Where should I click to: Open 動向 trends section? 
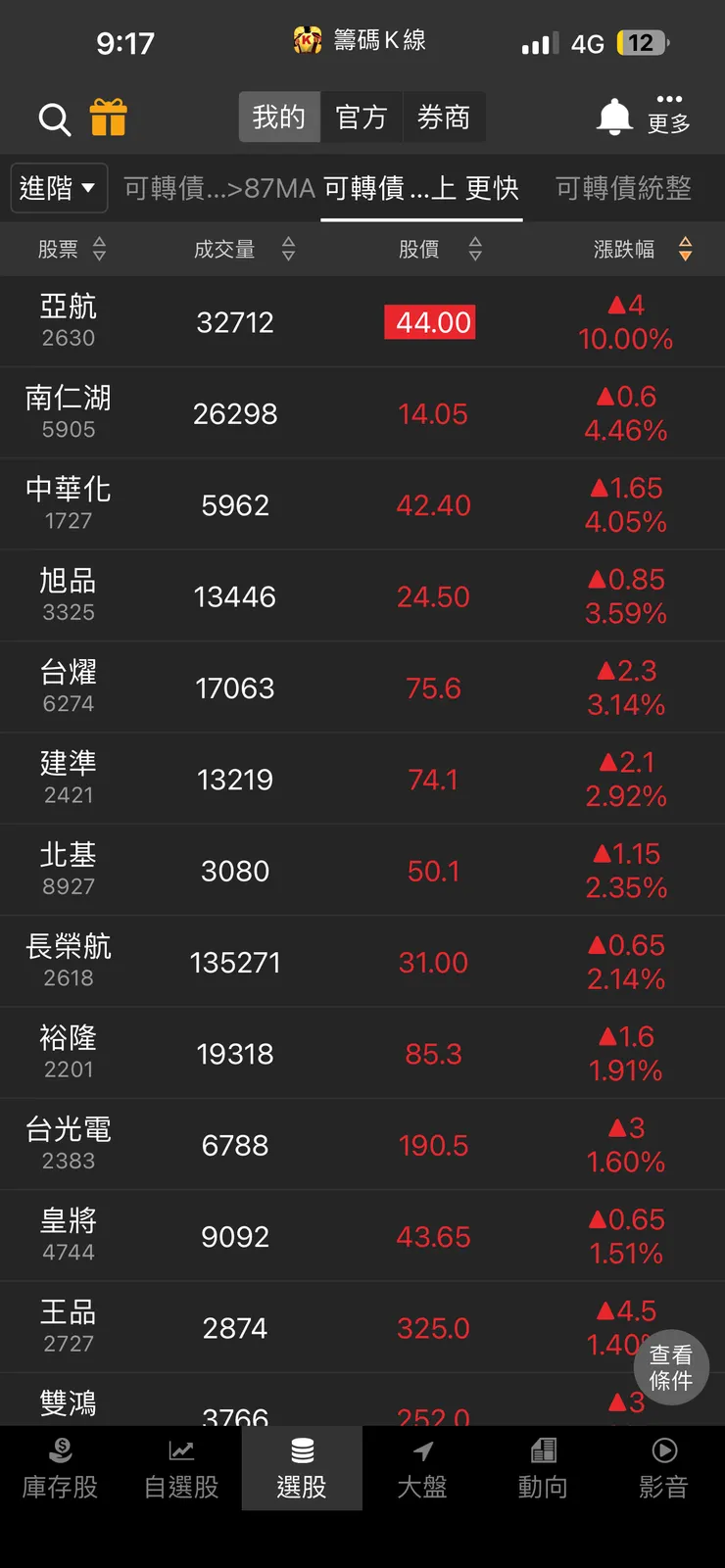543,1469
